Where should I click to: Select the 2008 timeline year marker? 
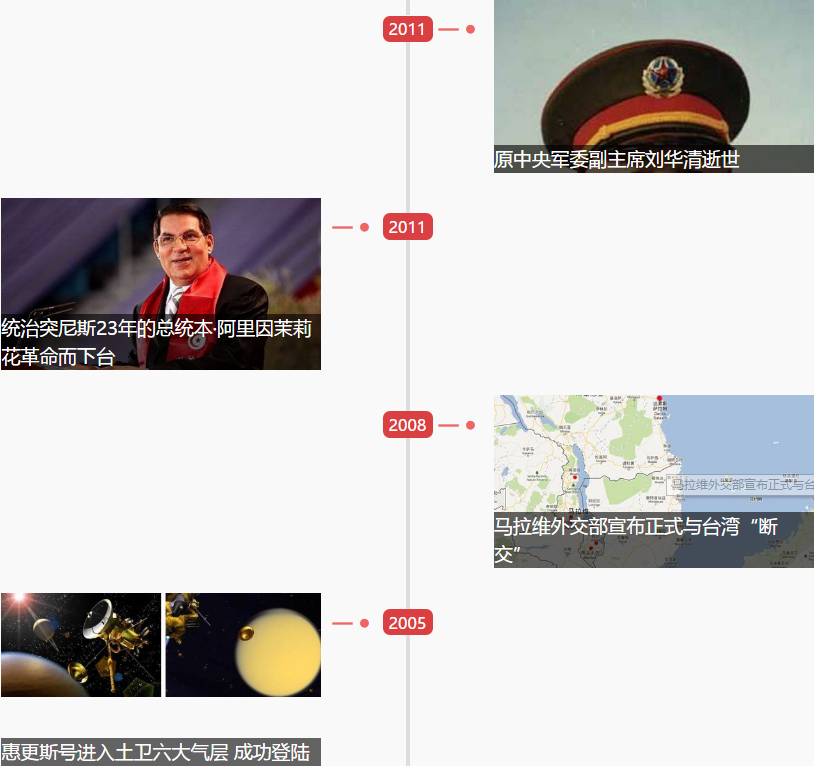[x=407, y=425]
